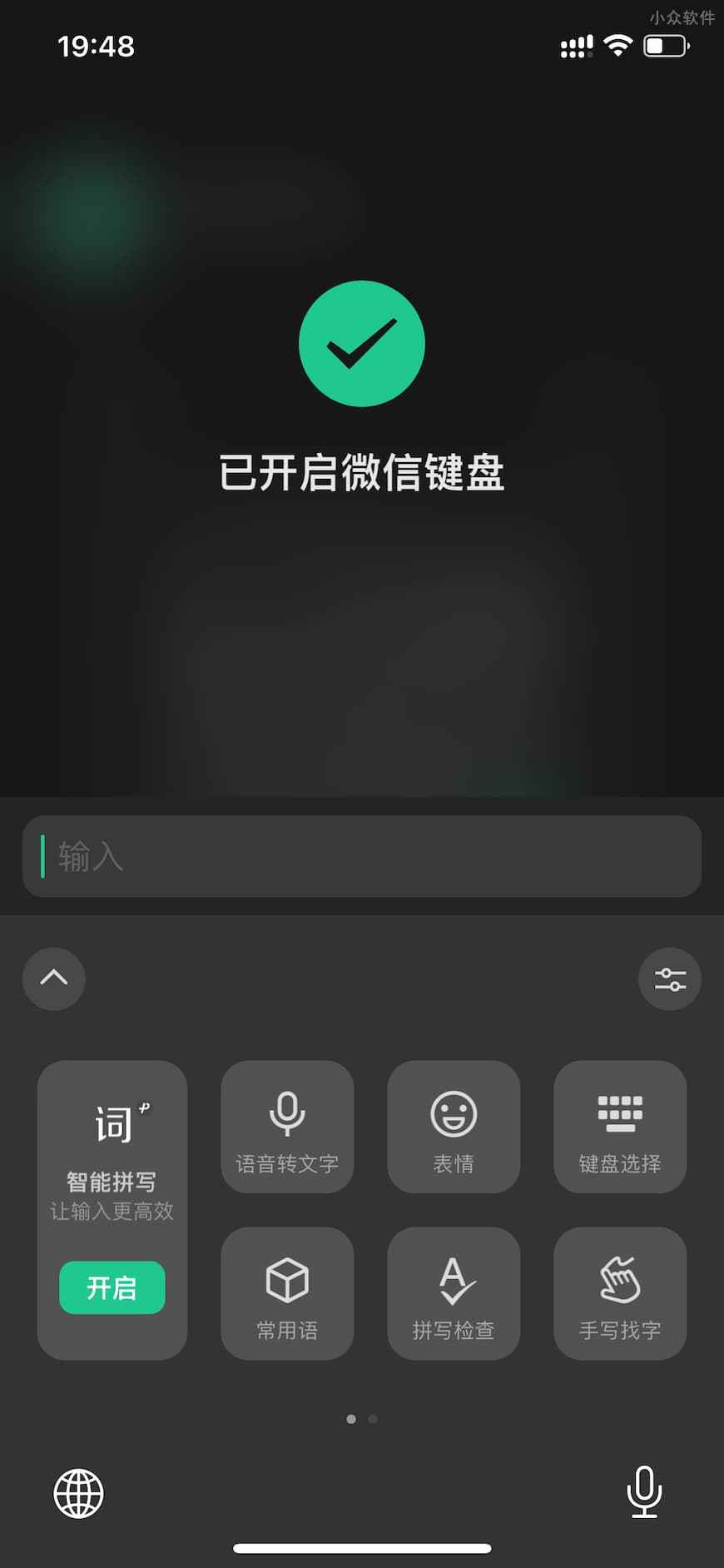Enable 智能拼写 with the 开启 button
724x1568 pixels.
(x=112, y=1287)
